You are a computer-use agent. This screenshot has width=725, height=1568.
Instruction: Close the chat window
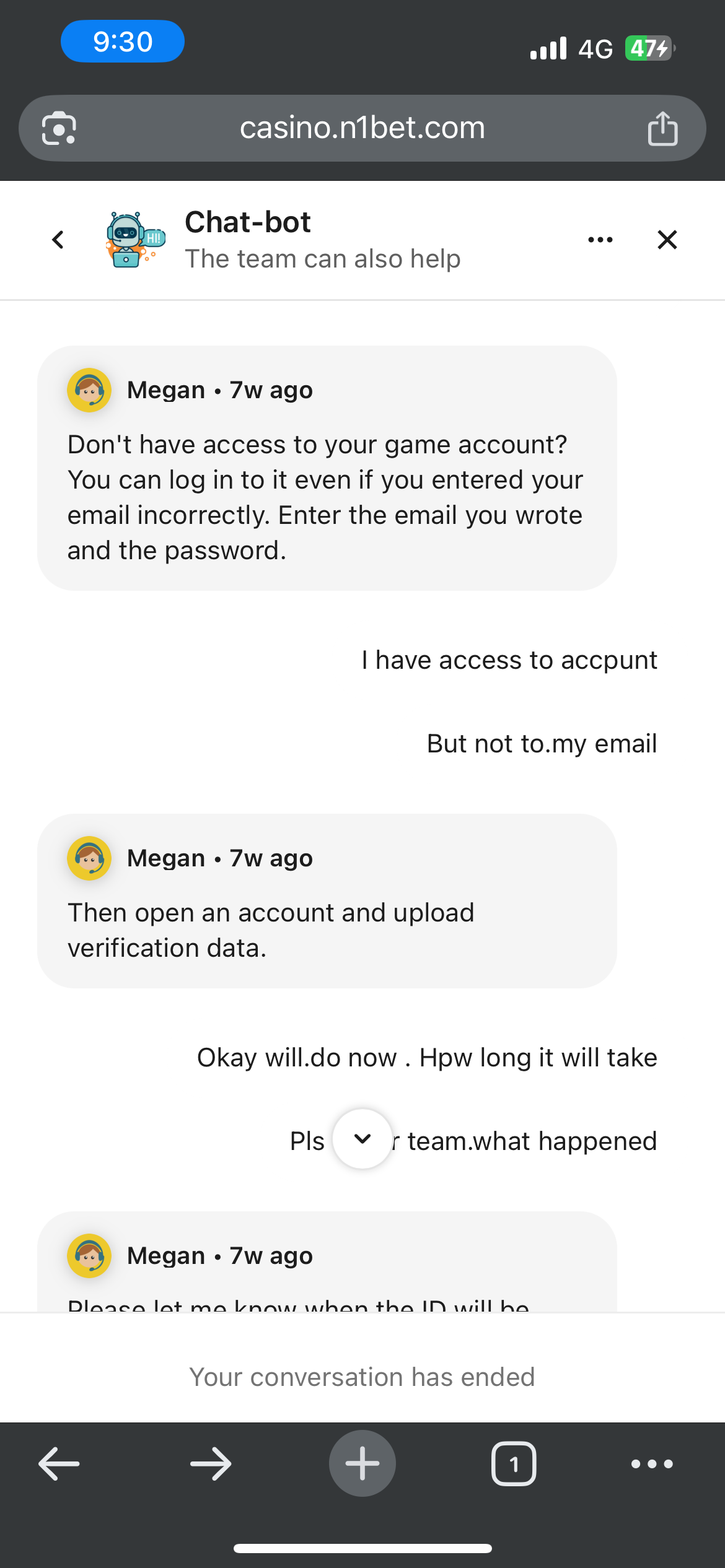tap(667, 240)
